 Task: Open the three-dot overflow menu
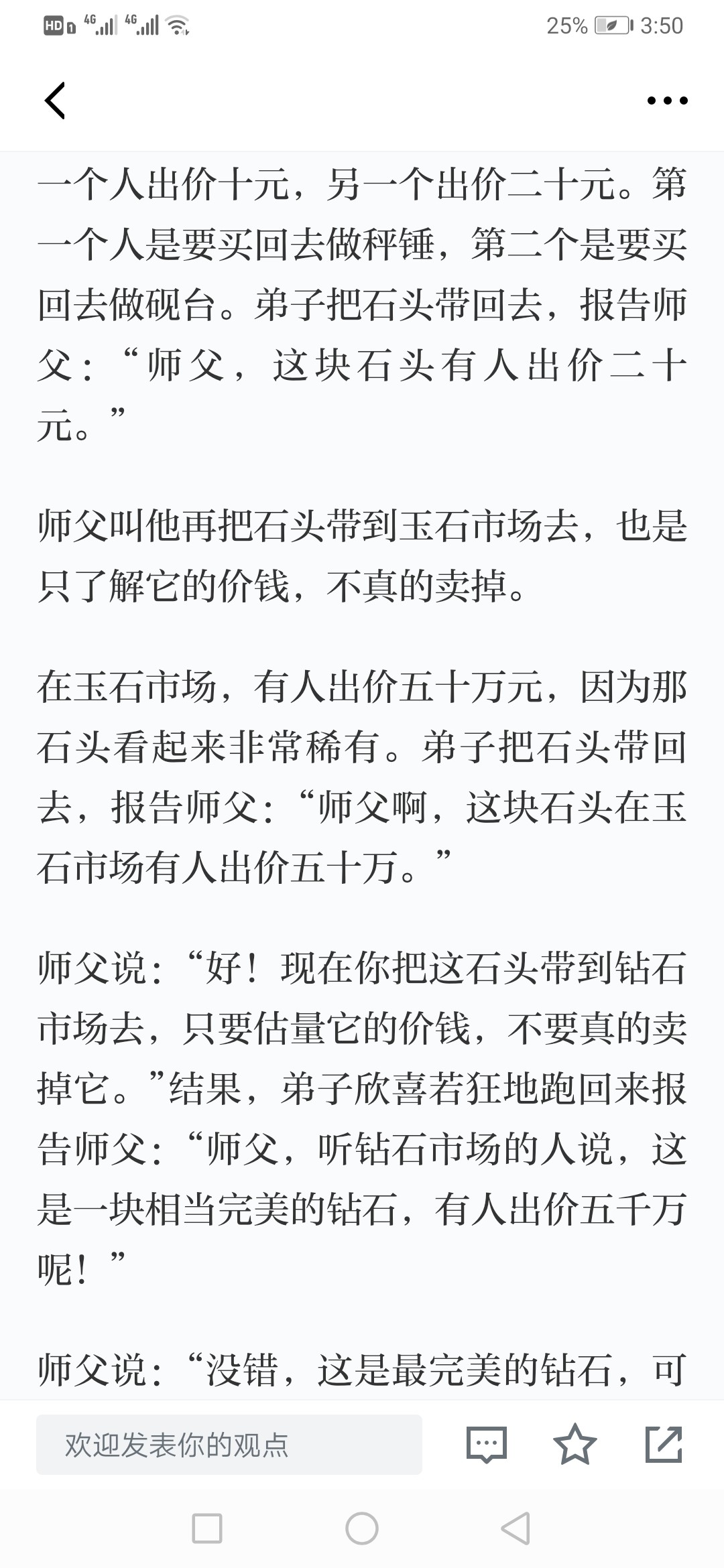click(667, 101)
